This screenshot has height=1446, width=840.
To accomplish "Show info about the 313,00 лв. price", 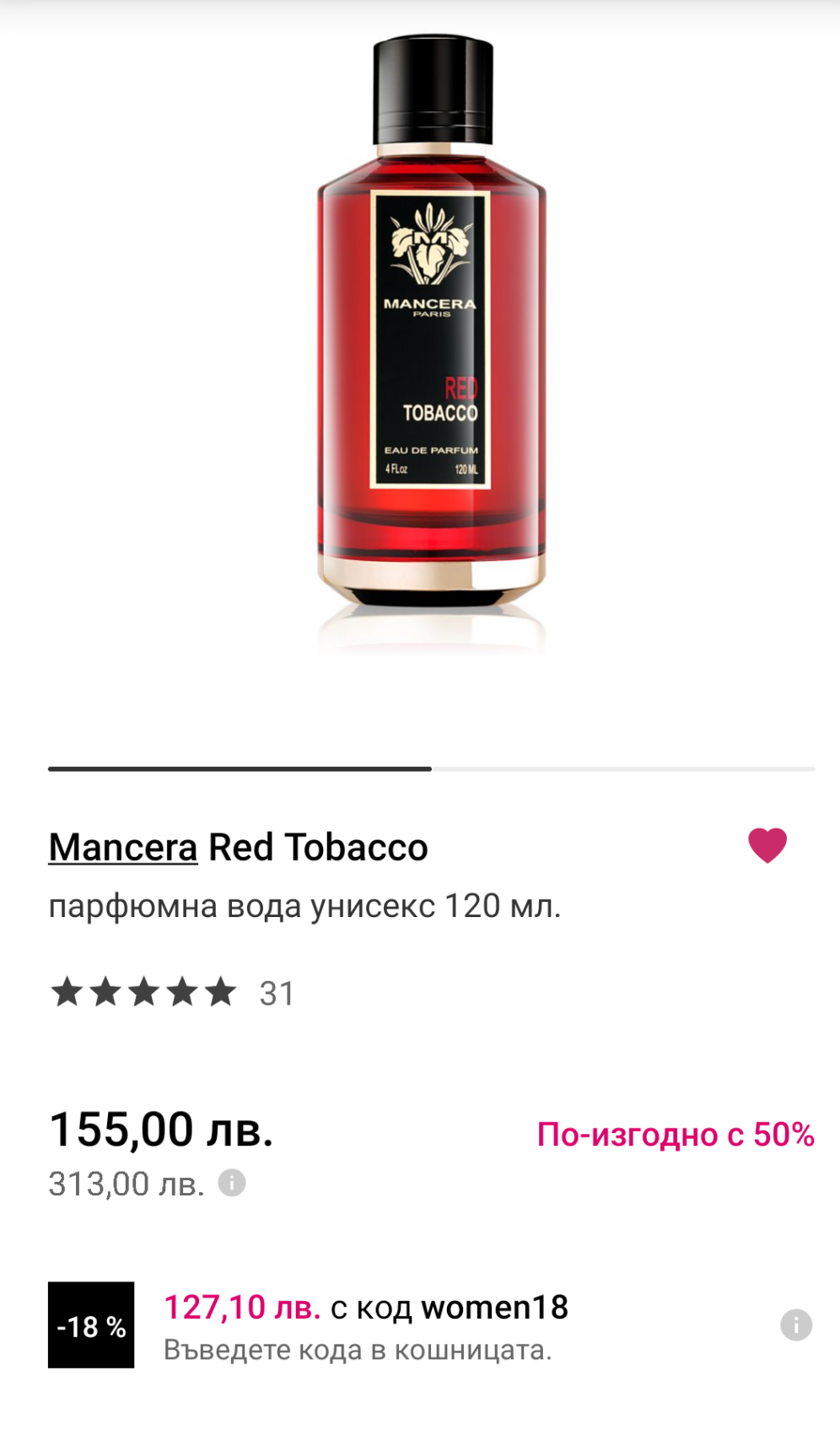I will click(x=232, y=1183).
